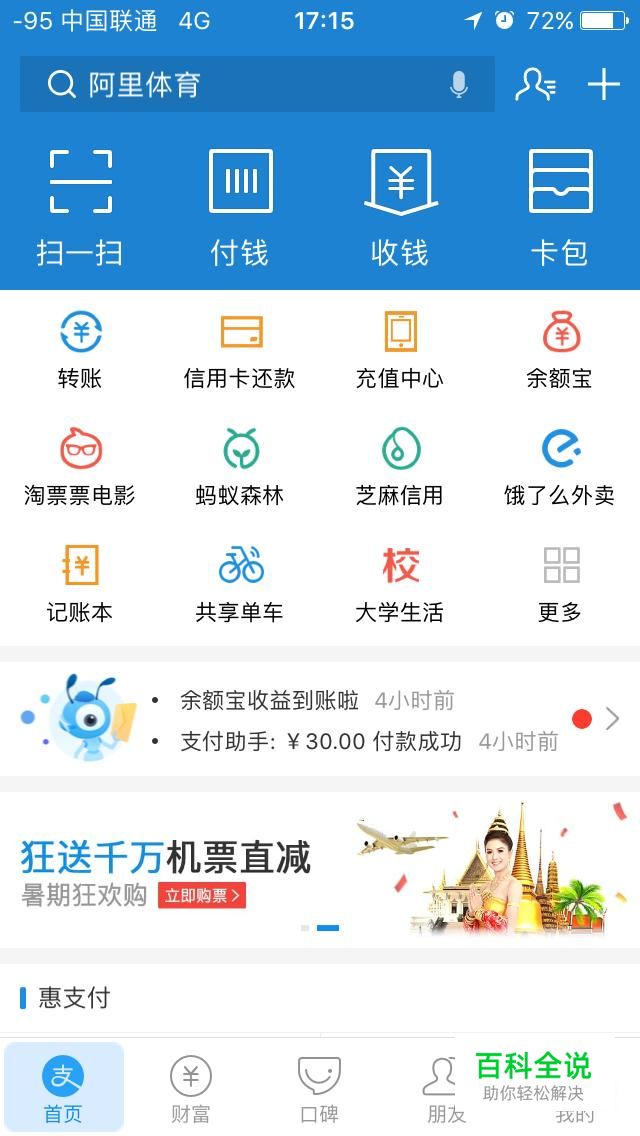Open 芝麻信用
The width and height of the screenshot is (640, 1136).
point(400,466)
